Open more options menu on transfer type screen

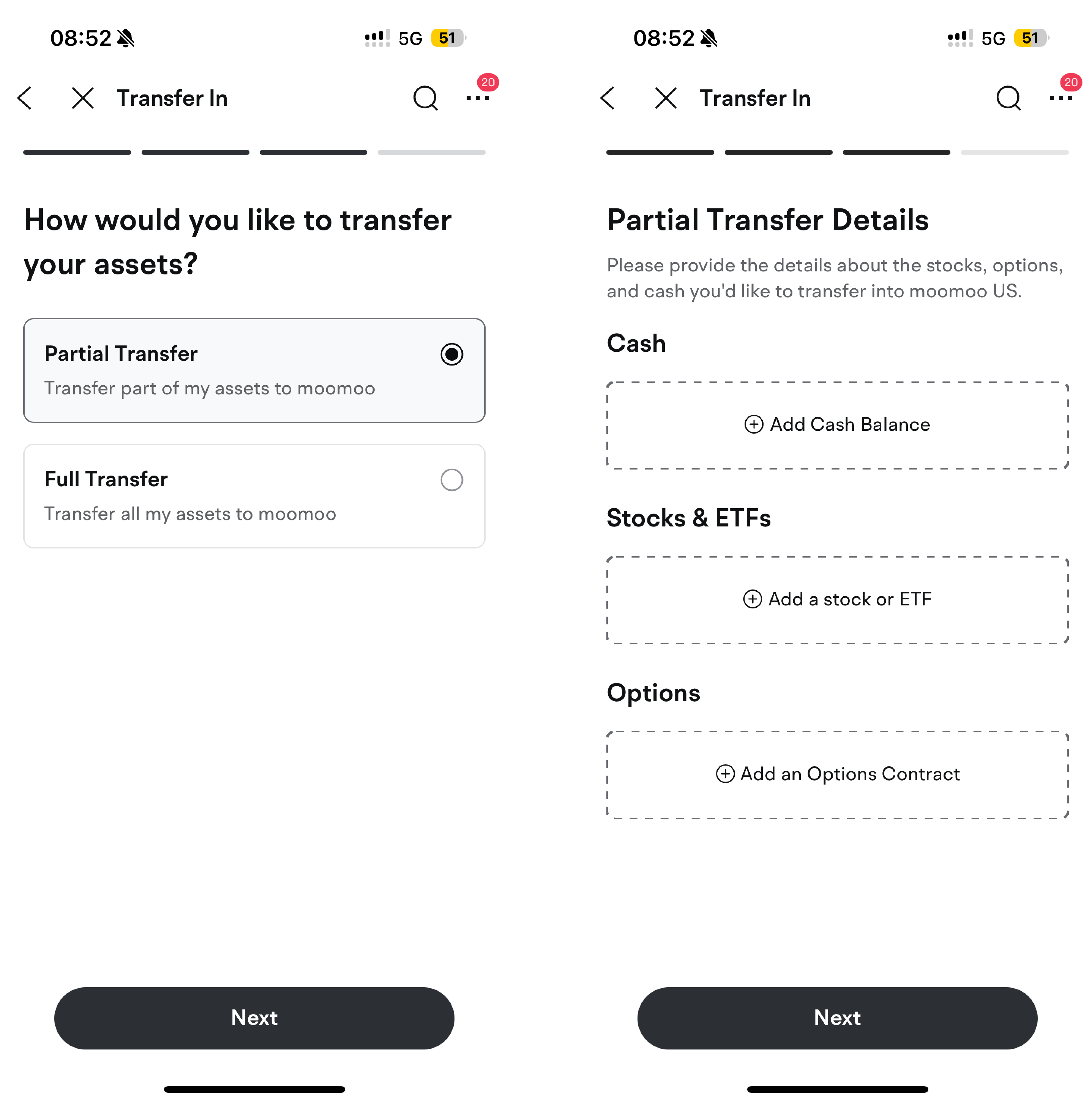477,98
